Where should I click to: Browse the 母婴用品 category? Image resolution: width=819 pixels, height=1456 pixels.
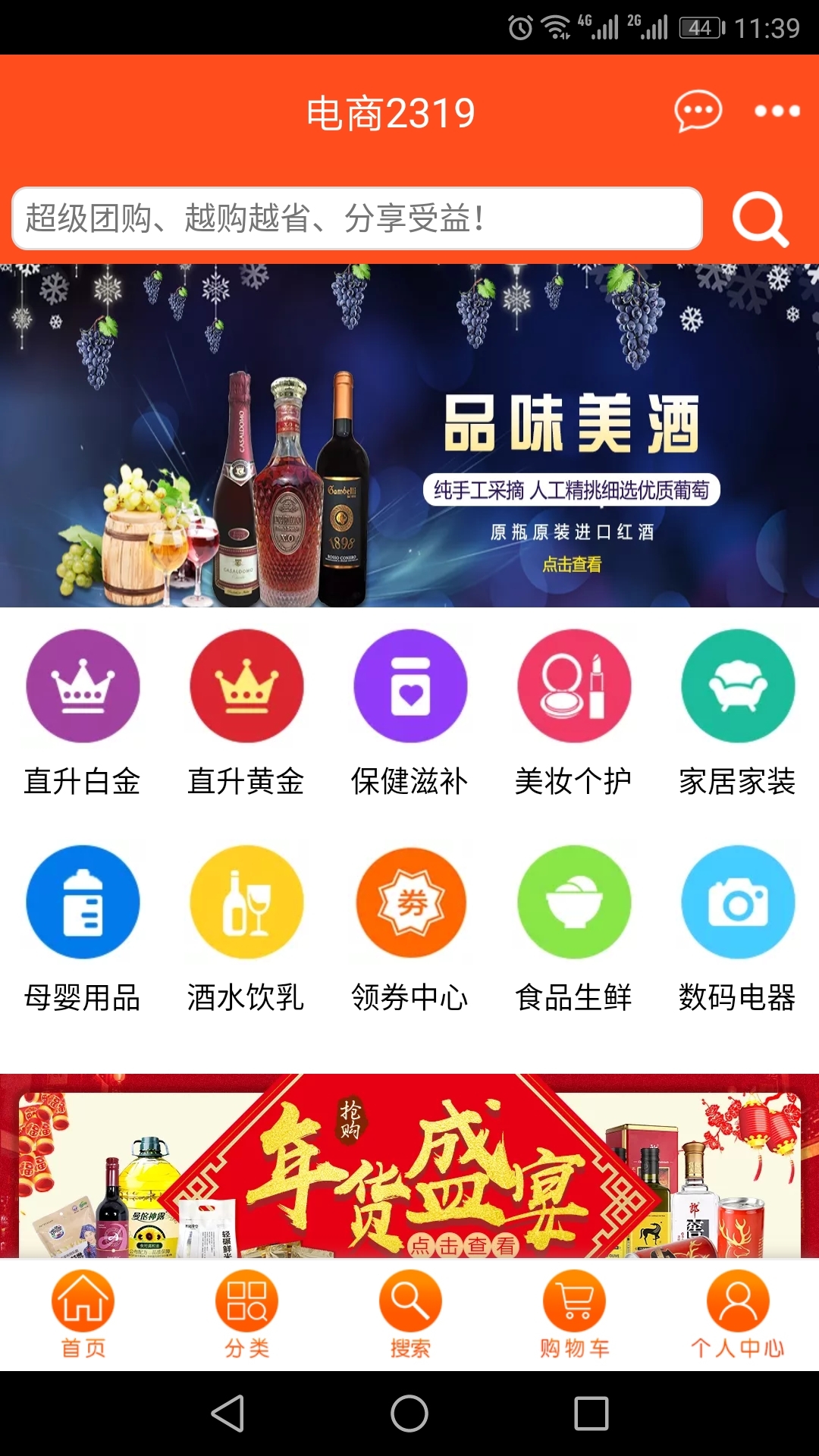[x=83, y=929]
